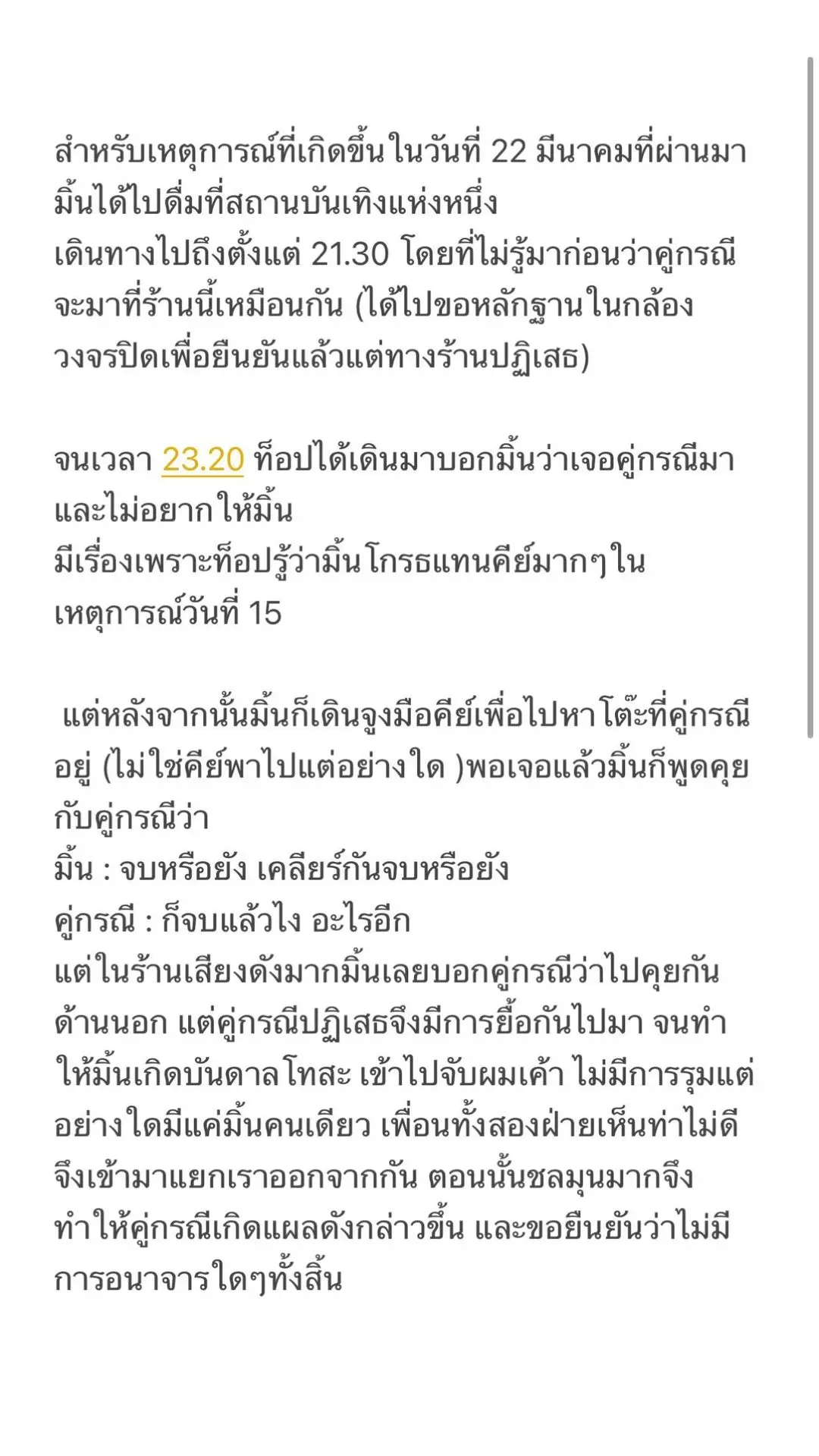819x1456 pixels.
Task: Open the underlined 23.20 time link
Action: pos(202,460)
